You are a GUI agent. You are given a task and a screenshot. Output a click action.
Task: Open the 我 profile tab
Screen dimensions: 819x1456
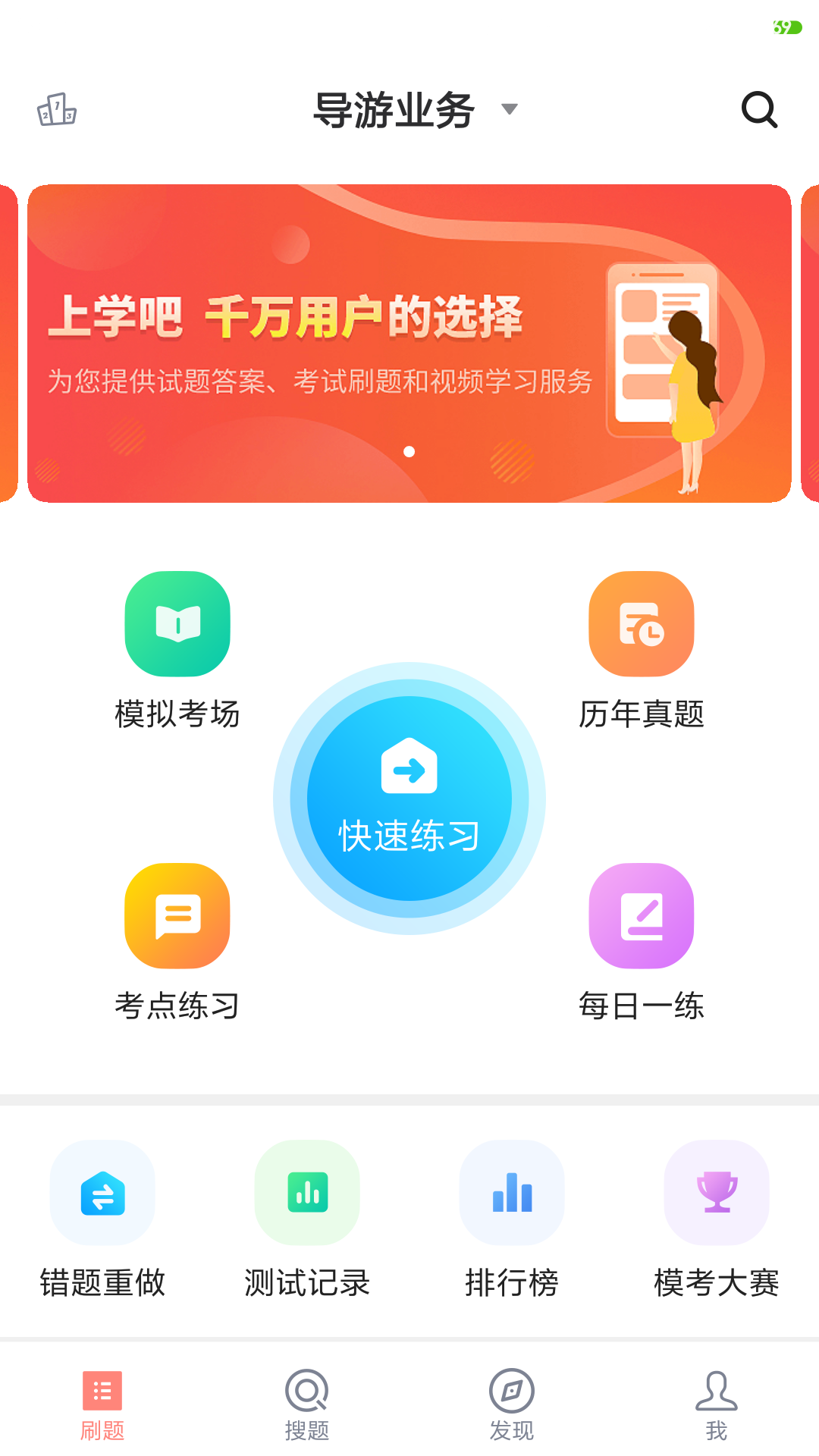[x=717, y=1407]
